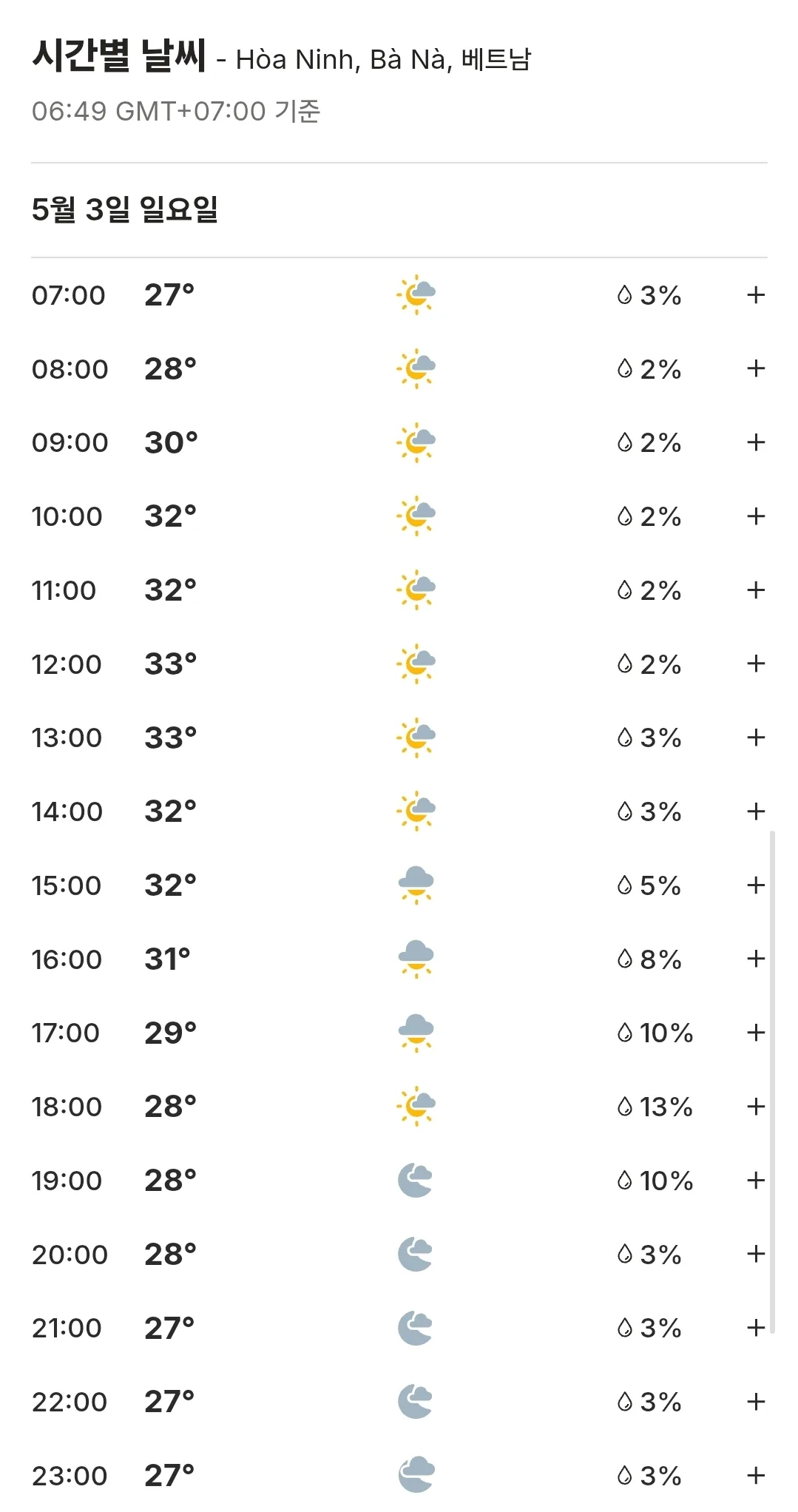Screen dimensions: 798x1512
Task: Open details for the 09:00 forecast
Action: coord(755,442)
